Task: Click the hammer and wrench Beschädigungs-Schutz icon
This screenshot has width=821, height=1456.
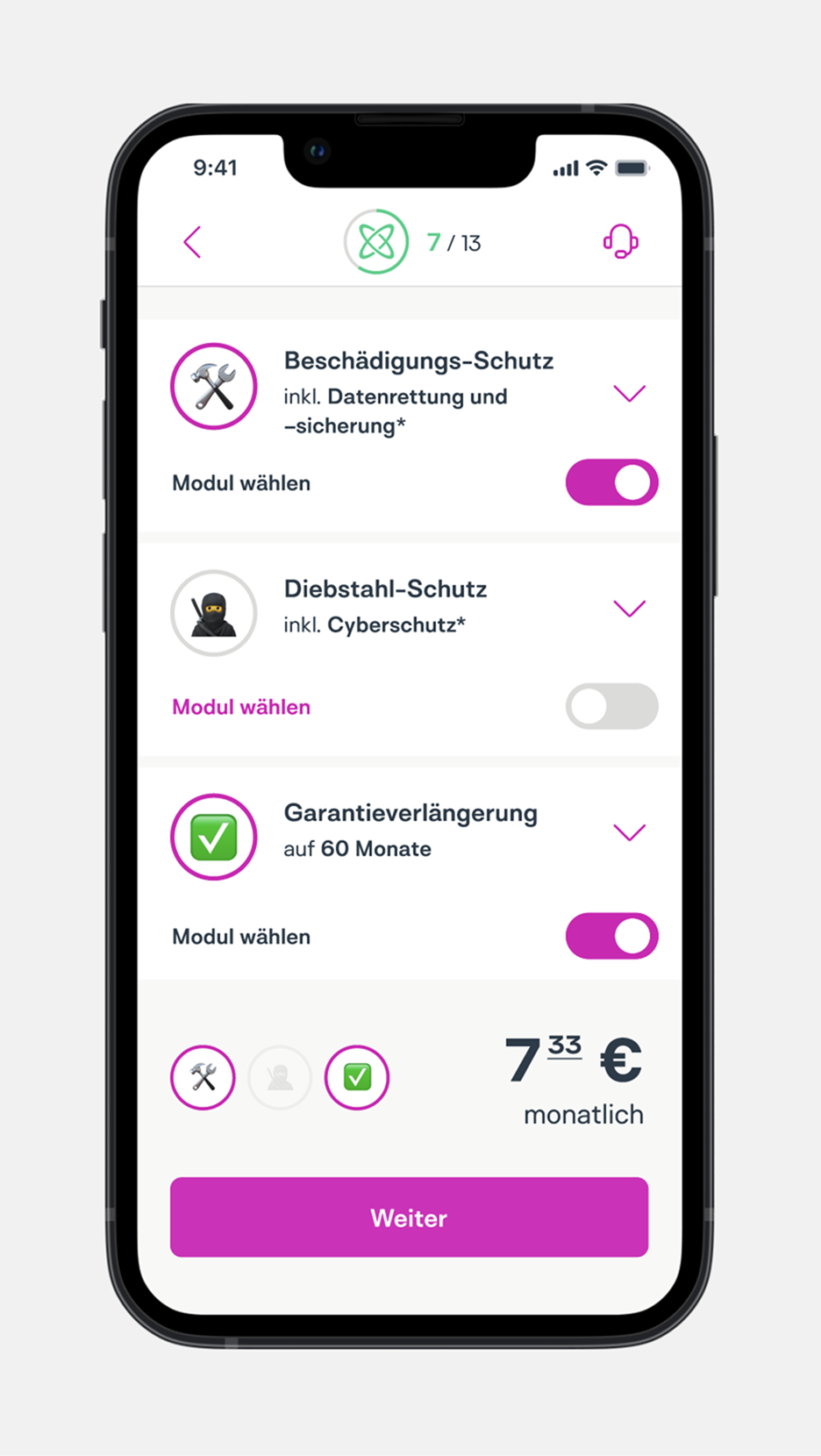Action: (213, 386)
